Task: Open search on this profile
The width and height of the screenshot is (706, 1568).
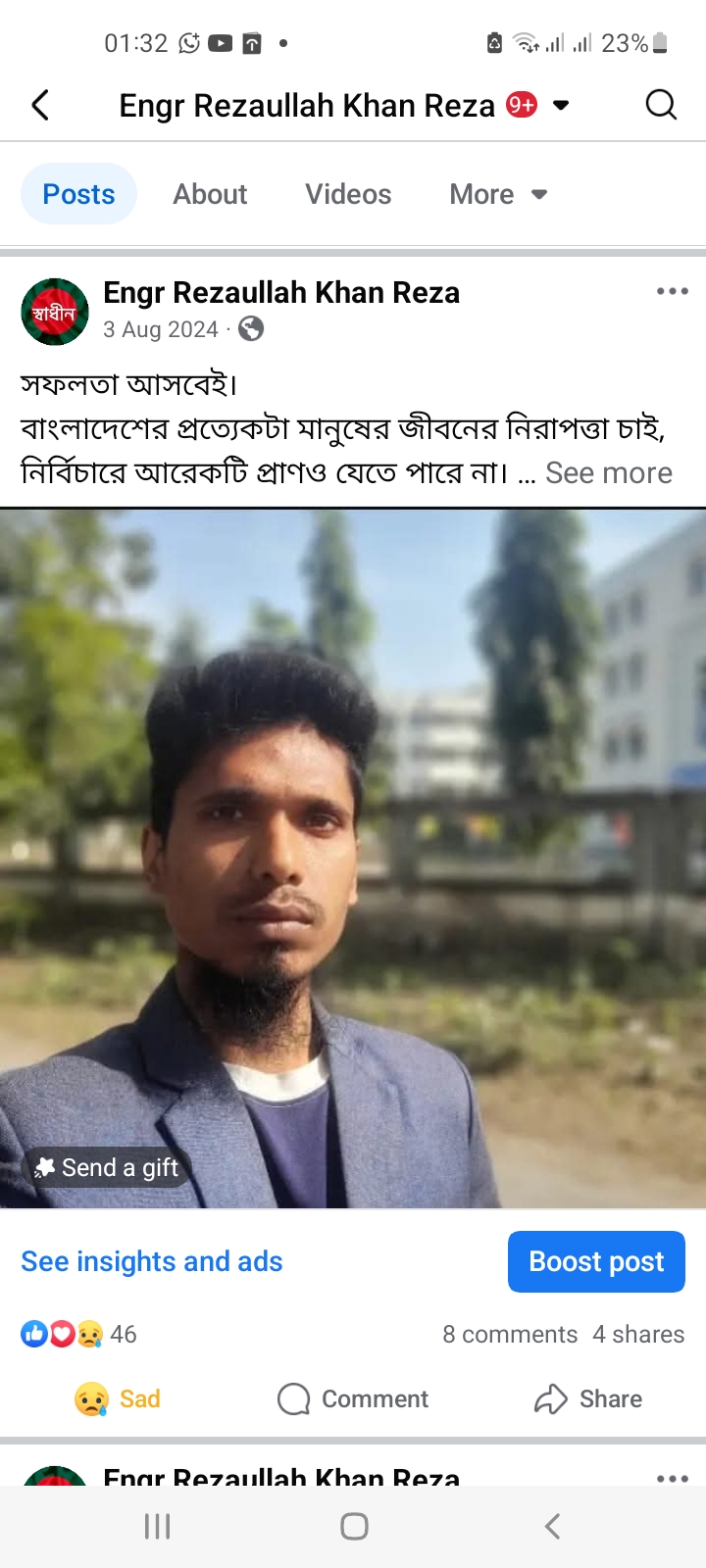Action: point(661,105)
